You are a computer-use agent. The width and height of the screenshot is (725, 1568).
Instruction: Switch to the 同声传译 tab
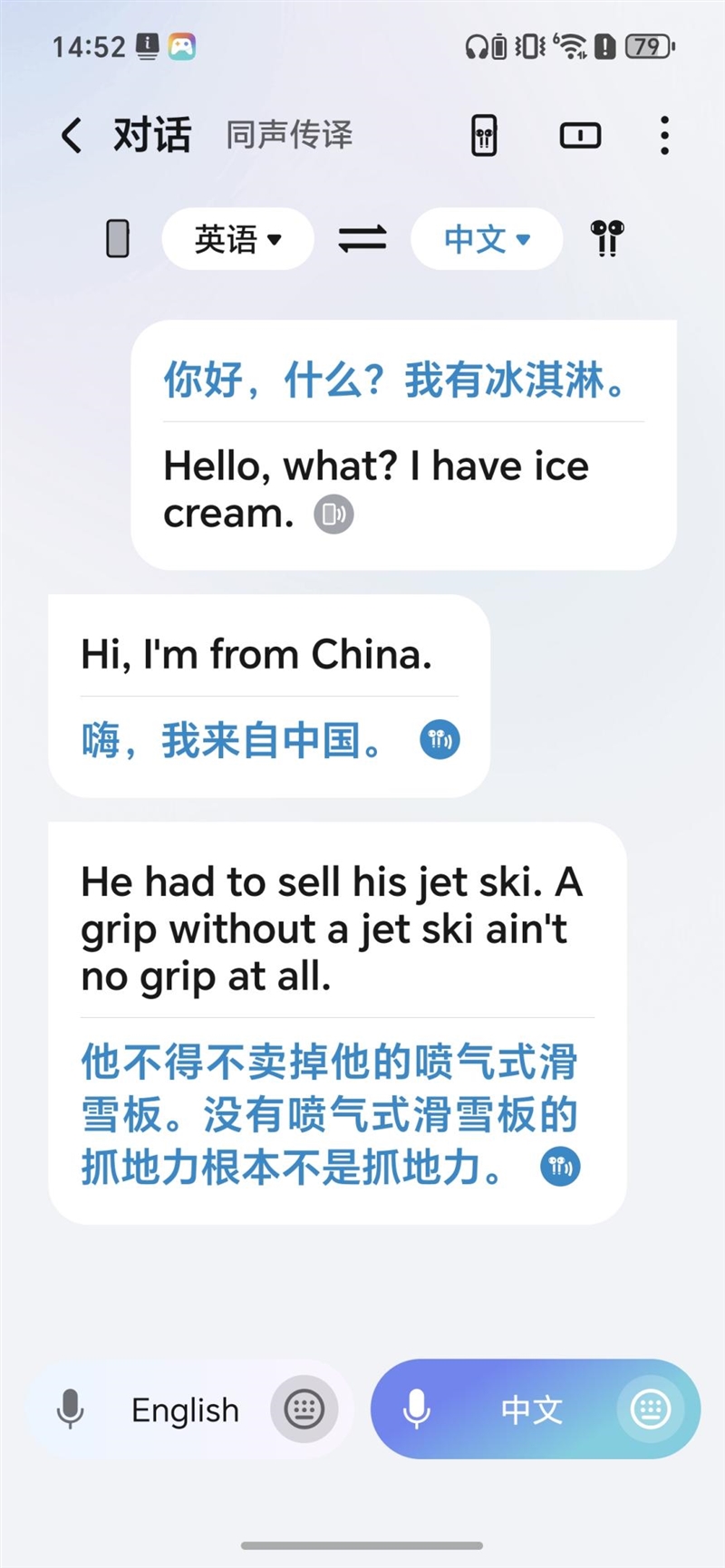(x=289, y=136)
